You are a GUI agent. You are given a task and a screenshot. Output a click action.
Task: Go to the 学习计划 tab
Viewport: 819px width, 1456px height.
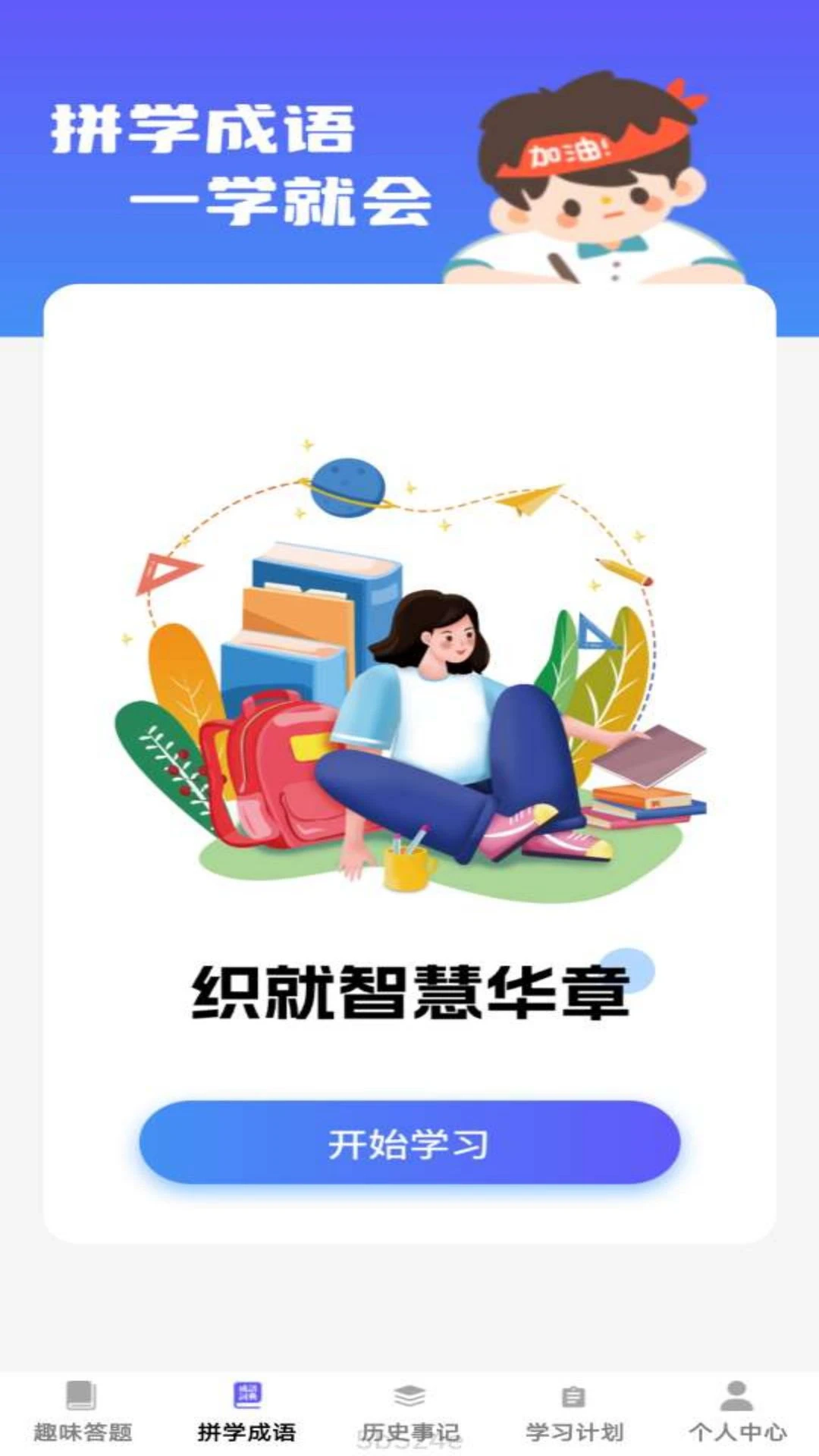pyautogui.click(x=574, y=1412)
